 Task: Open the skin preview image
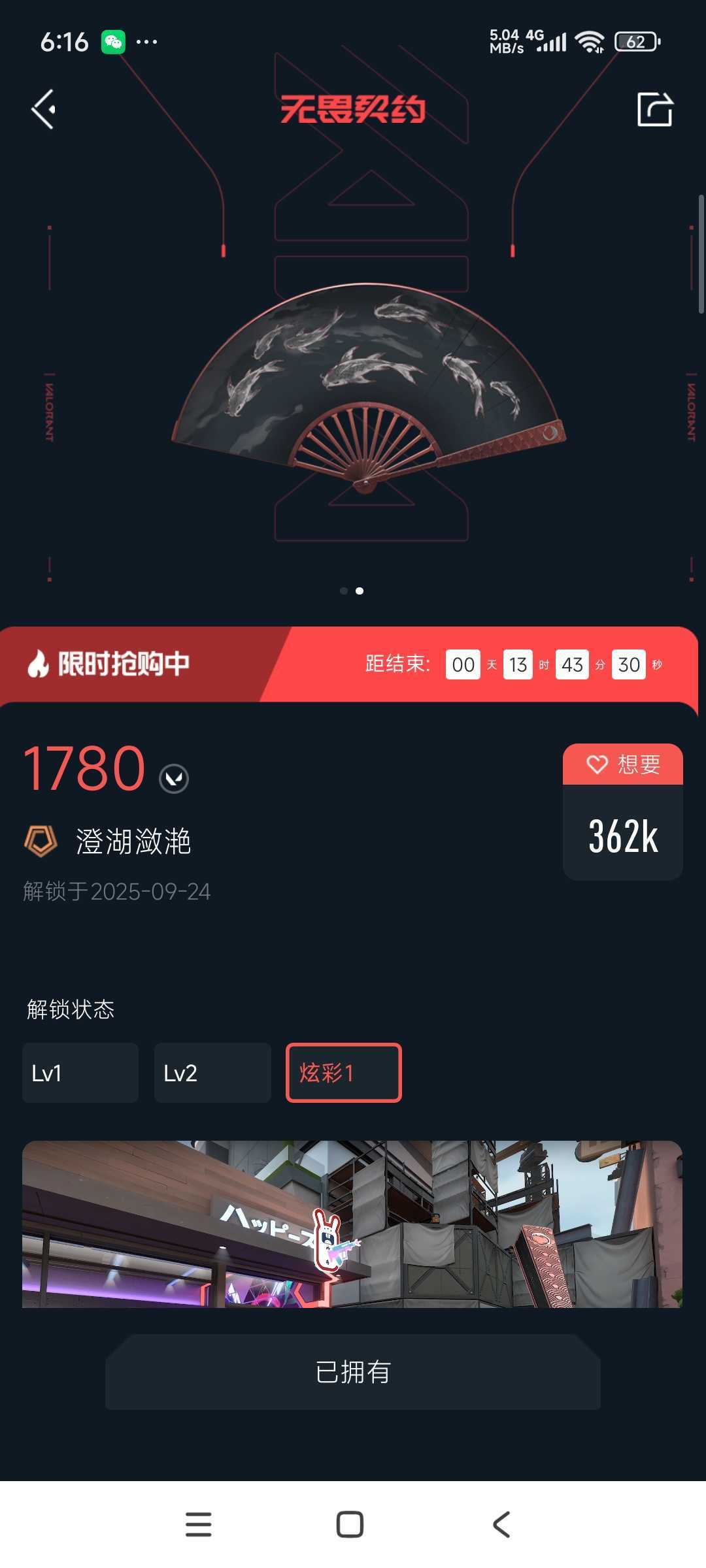click(x=352, y=1224)
